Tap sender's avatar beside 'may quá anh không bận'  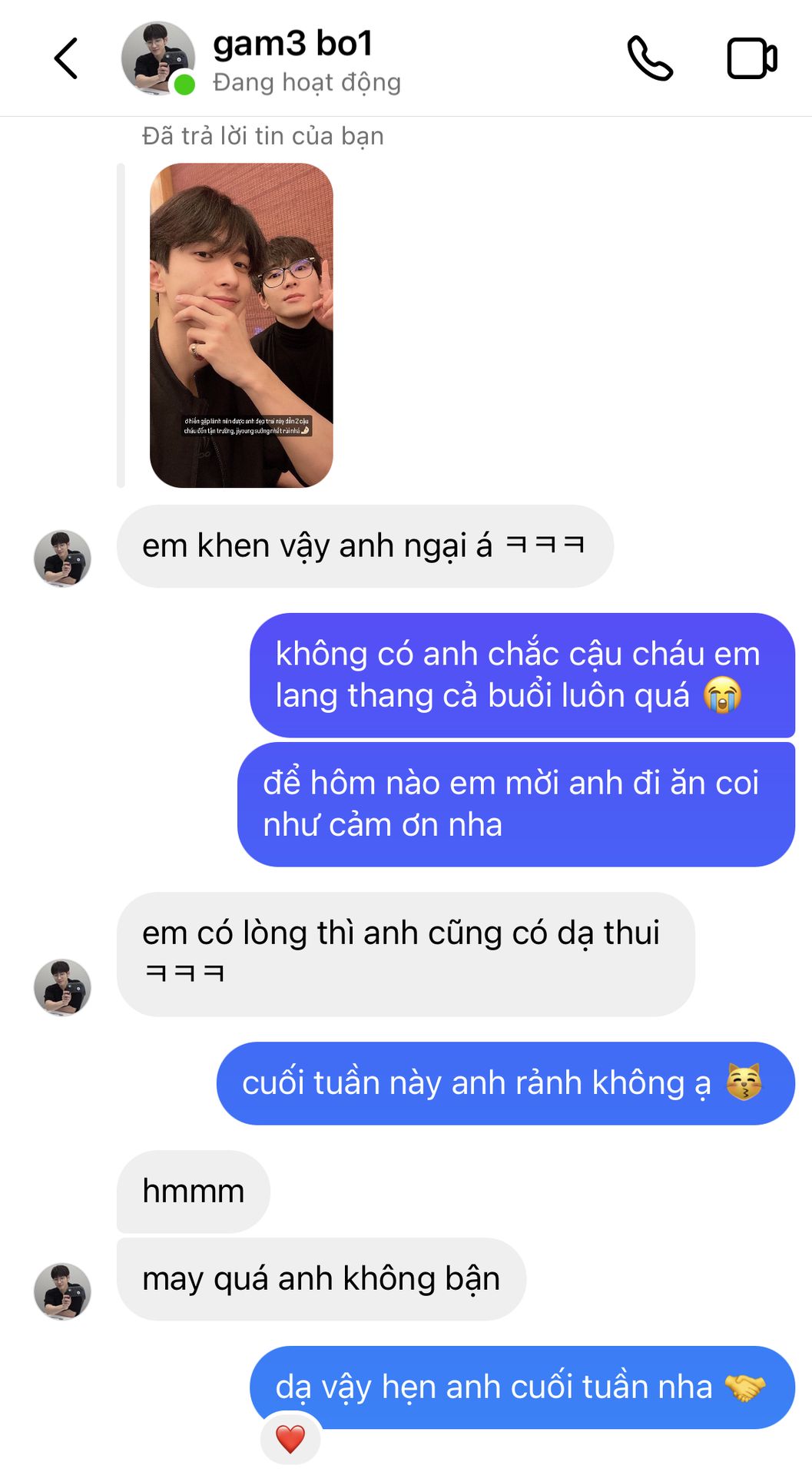[x=62, y=1291]
